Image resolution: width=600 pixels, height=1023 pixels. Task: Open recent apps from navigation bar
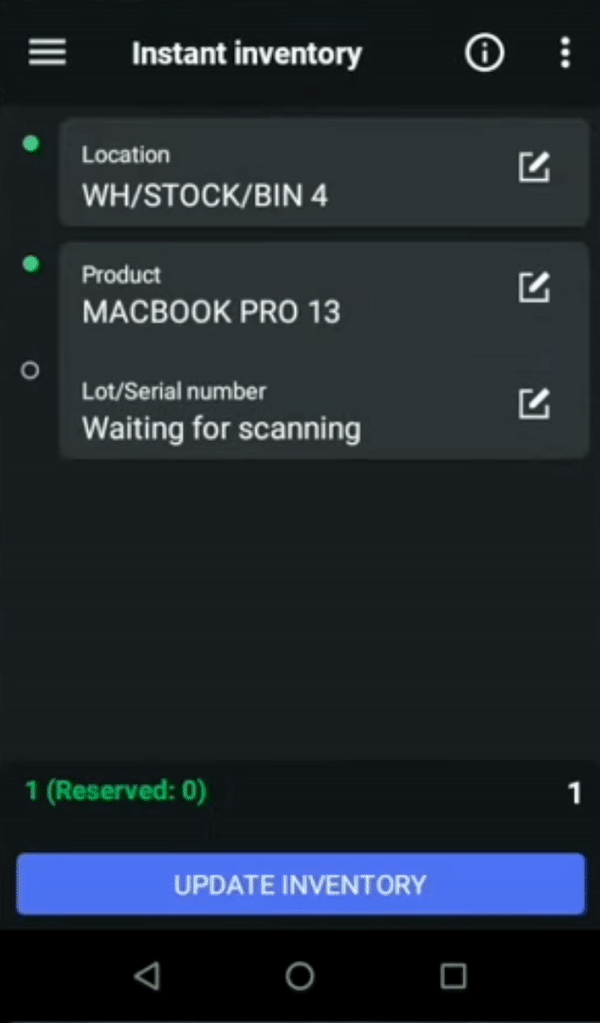453,977
